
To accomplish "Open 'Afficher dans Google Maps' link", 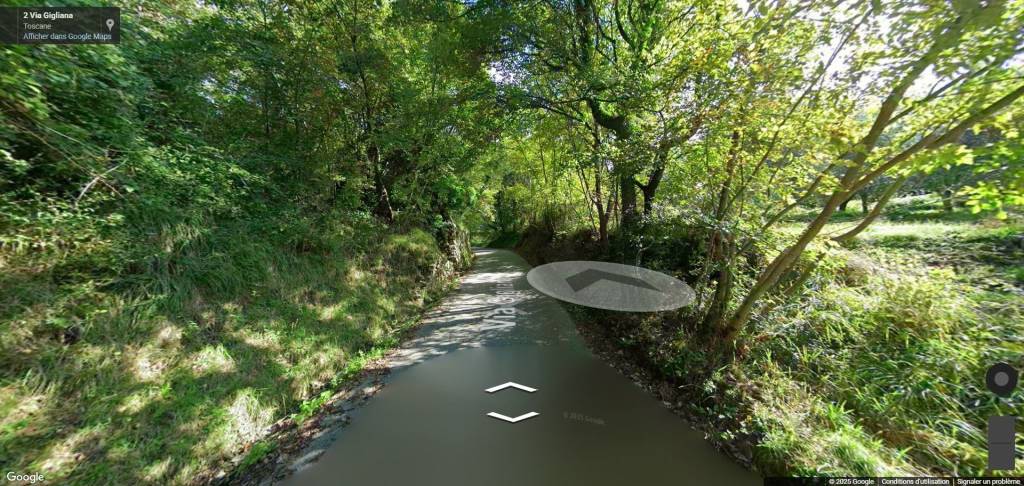I will pyautogui.click(x=67, y=36).
